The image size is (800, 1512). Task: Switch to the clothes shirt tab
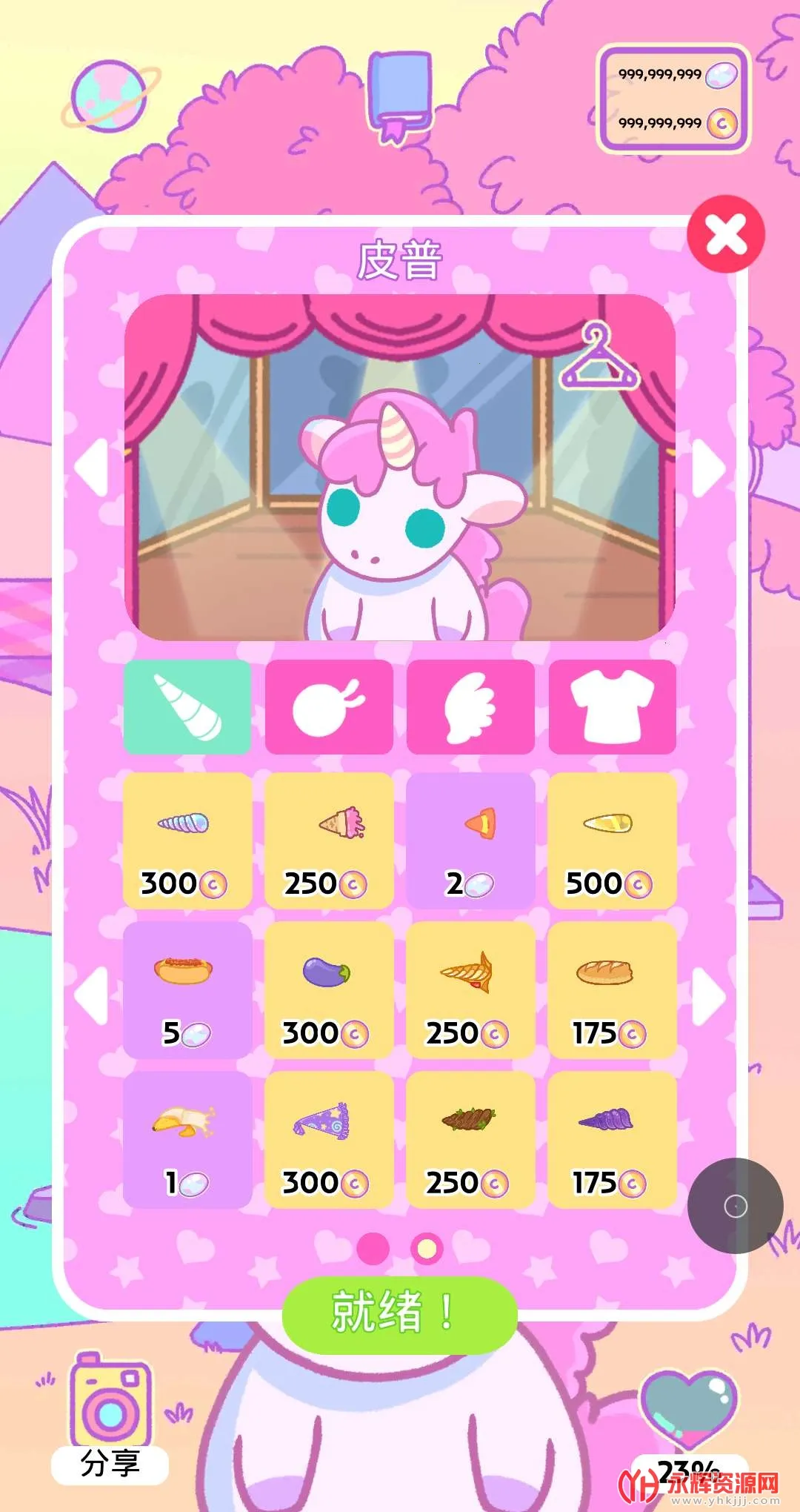(612, 707)
